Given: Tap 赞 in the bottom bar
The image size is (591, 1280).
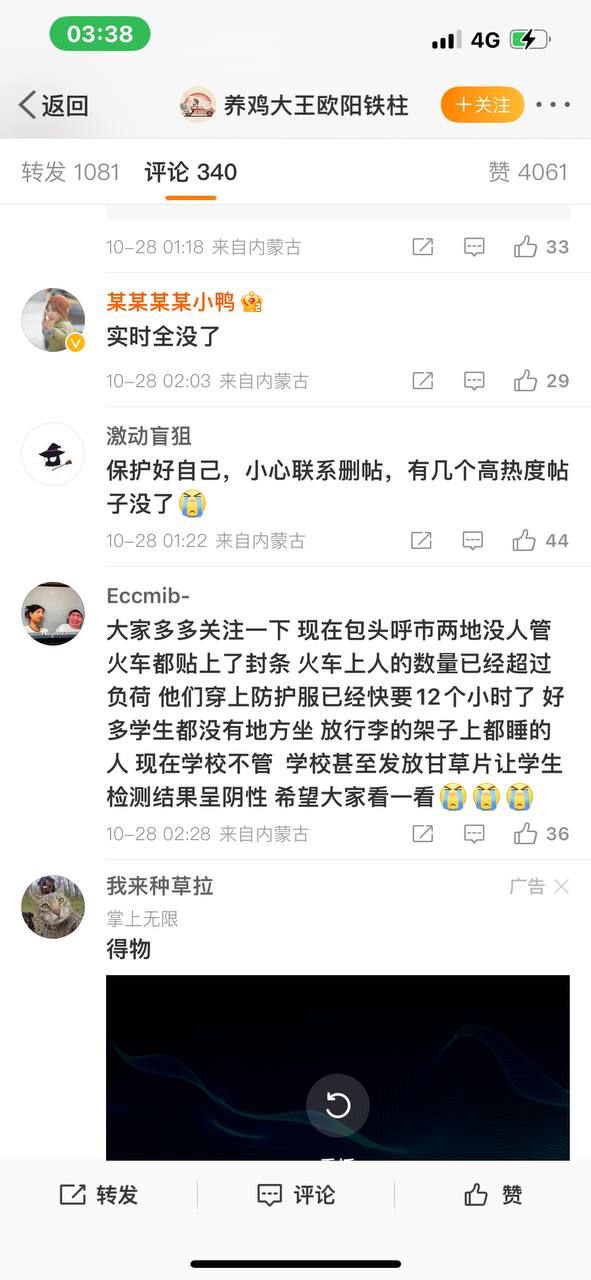Looking at the screenshot, I should point(493,1194).
